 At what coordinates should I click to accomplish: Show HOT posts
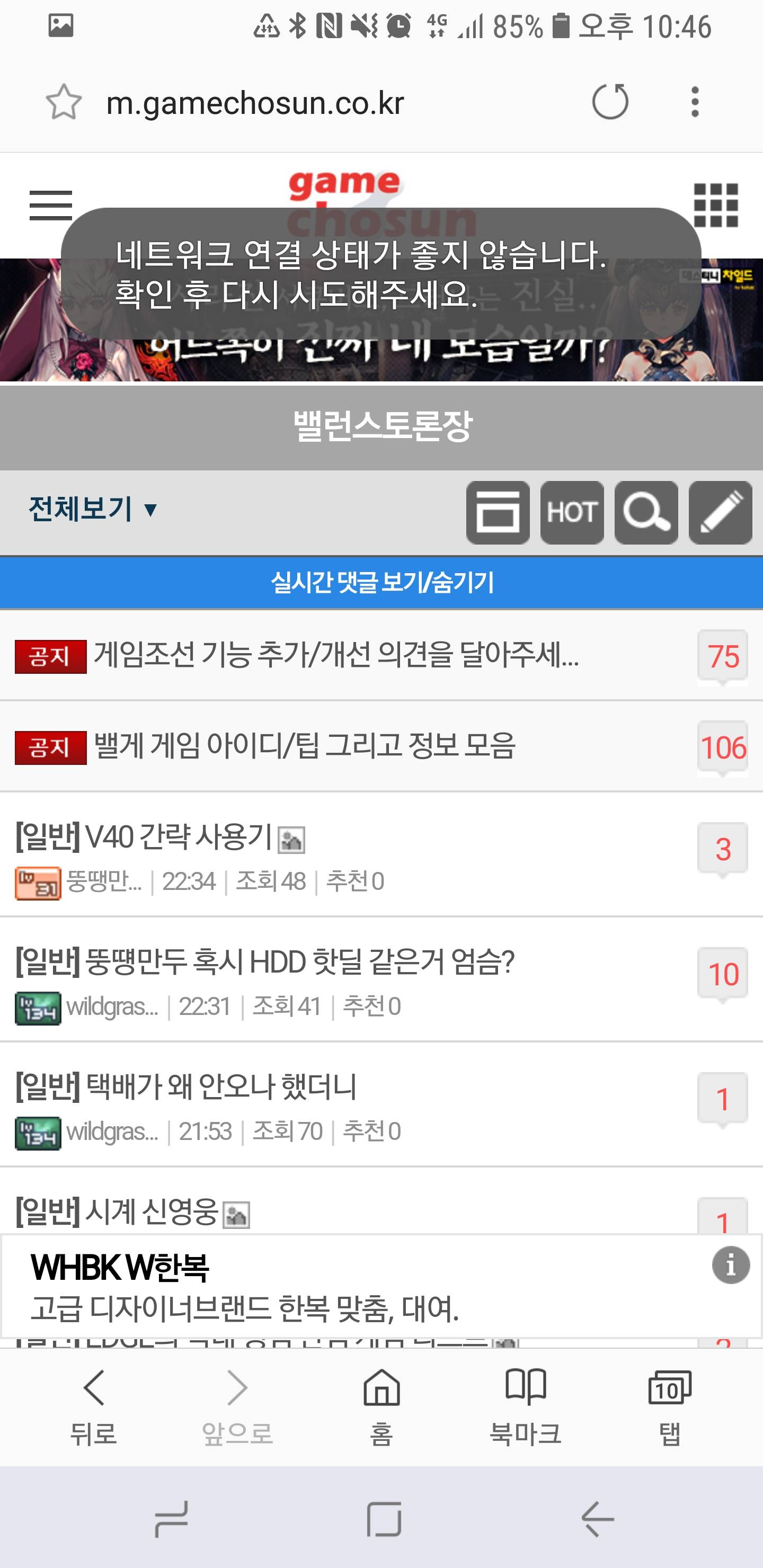click(572, 513)
